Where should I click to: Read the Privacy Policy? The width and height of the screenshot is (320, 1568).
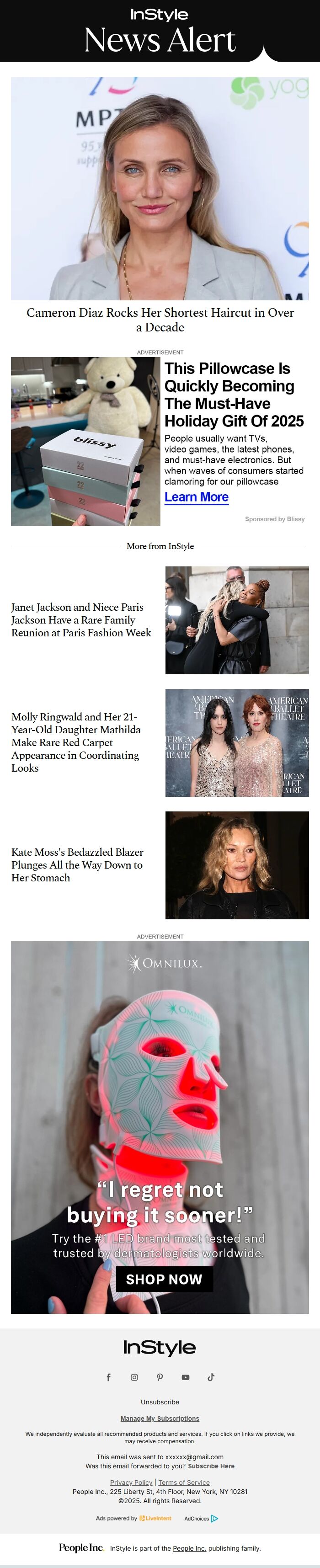131,1482
